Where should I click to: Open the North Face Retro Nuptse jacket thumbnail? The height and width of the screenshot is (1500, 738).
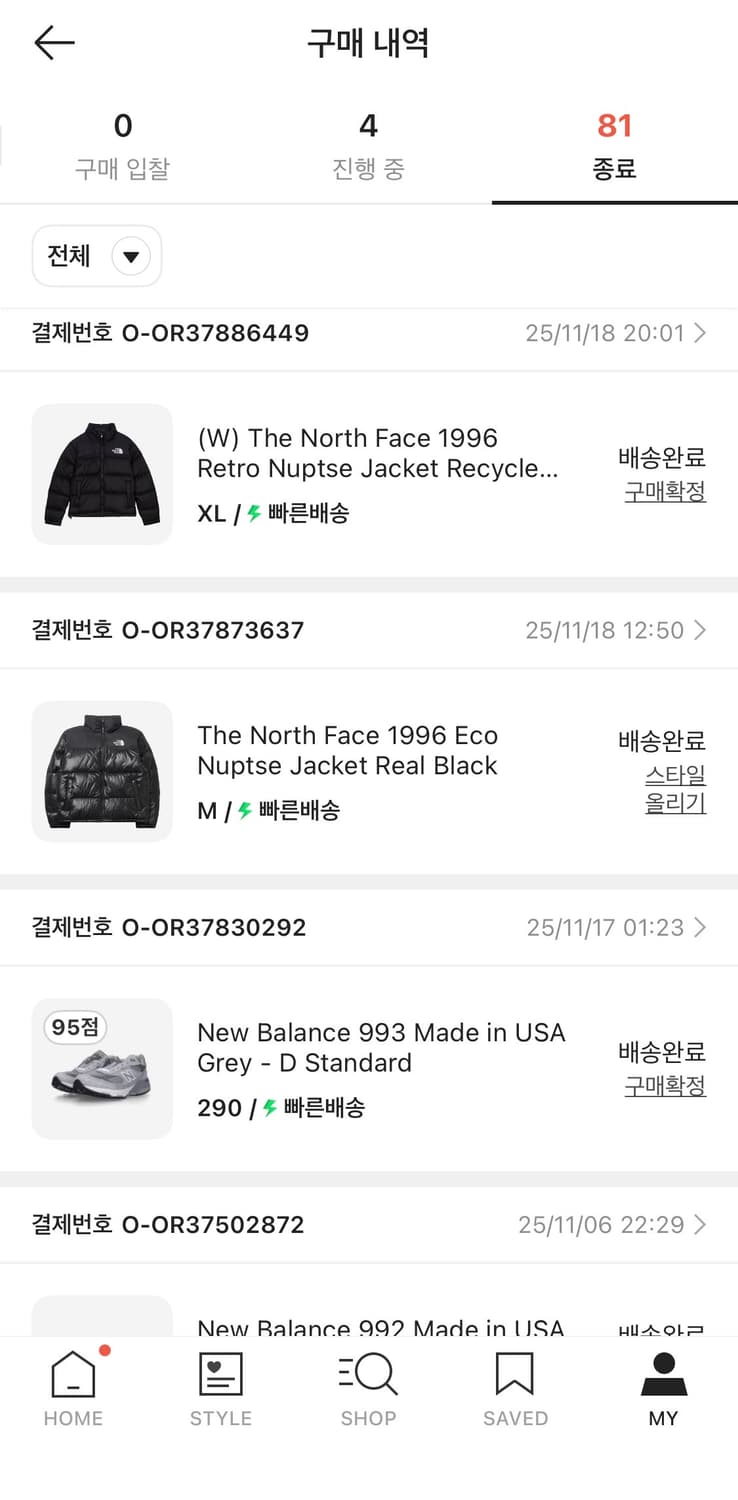click(x=102, y=474)
